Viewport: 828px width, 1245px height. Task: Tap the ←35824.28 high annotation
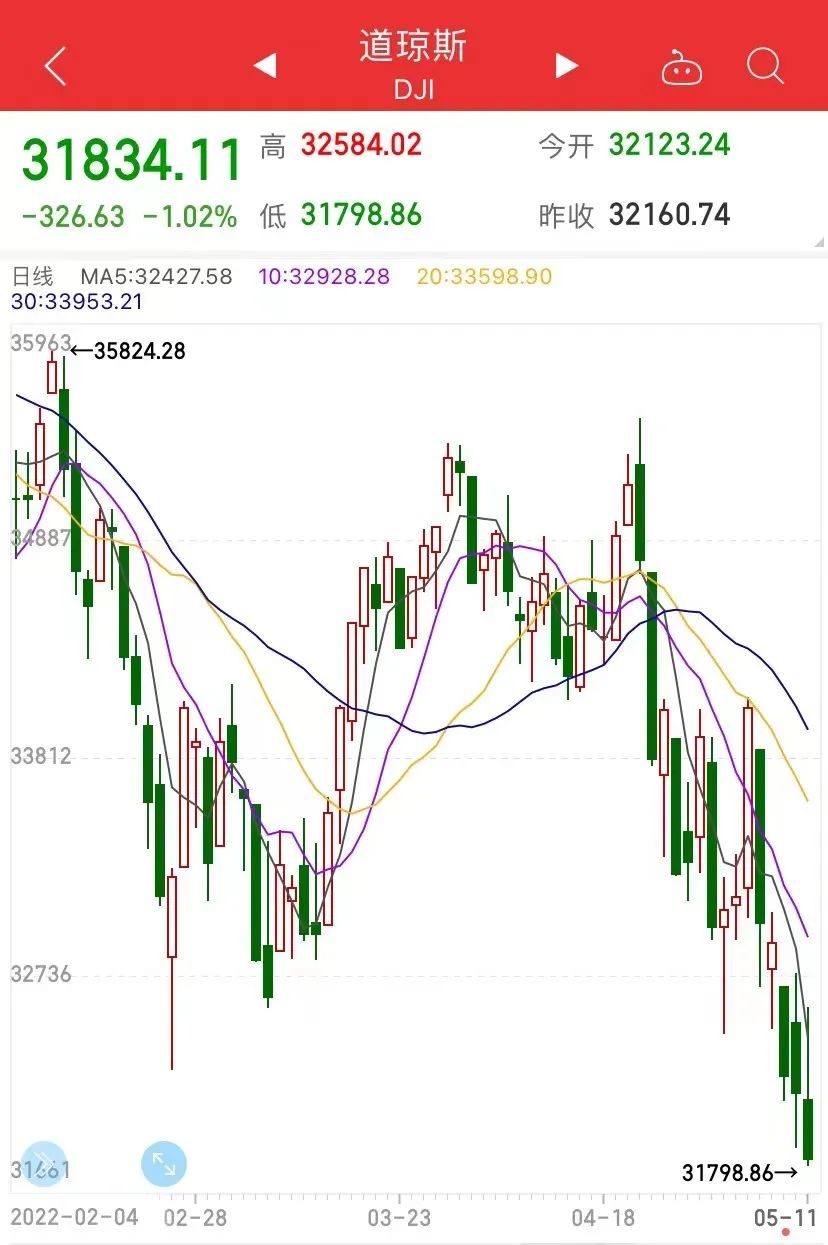coord(130,351)
